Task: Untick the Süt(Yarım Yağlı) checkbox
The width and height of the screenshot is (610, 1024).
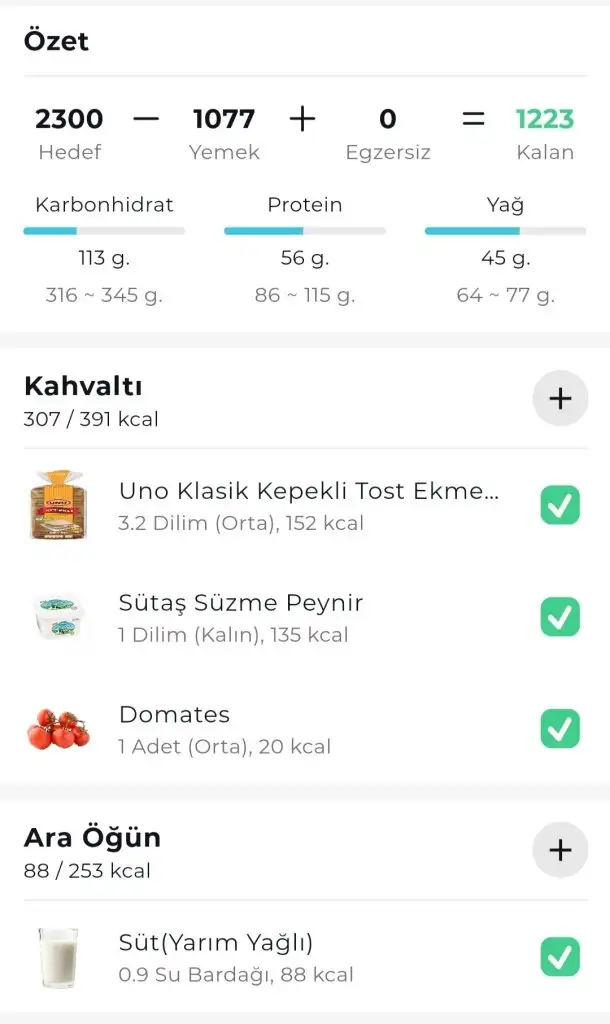Action: [560, 957]
